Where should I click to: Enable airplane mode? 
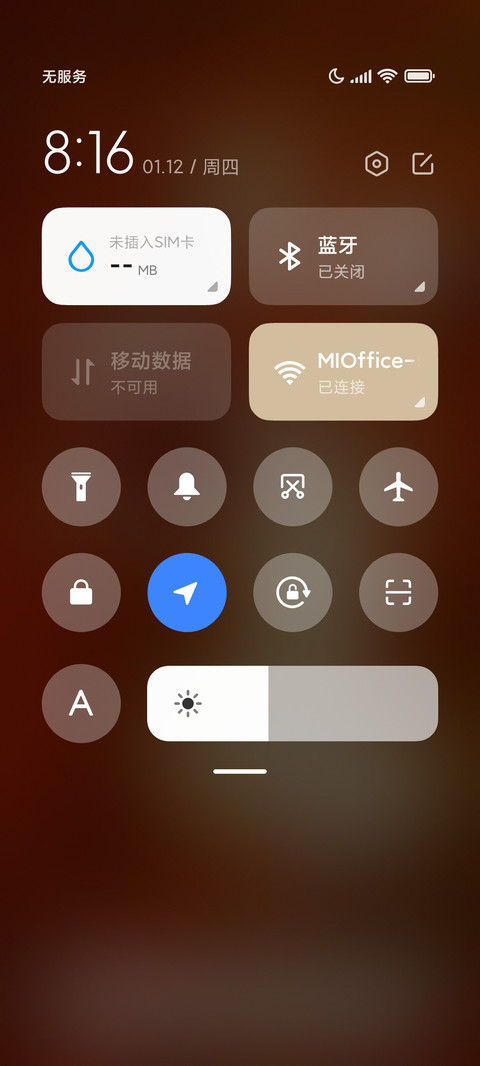[398, 487]
